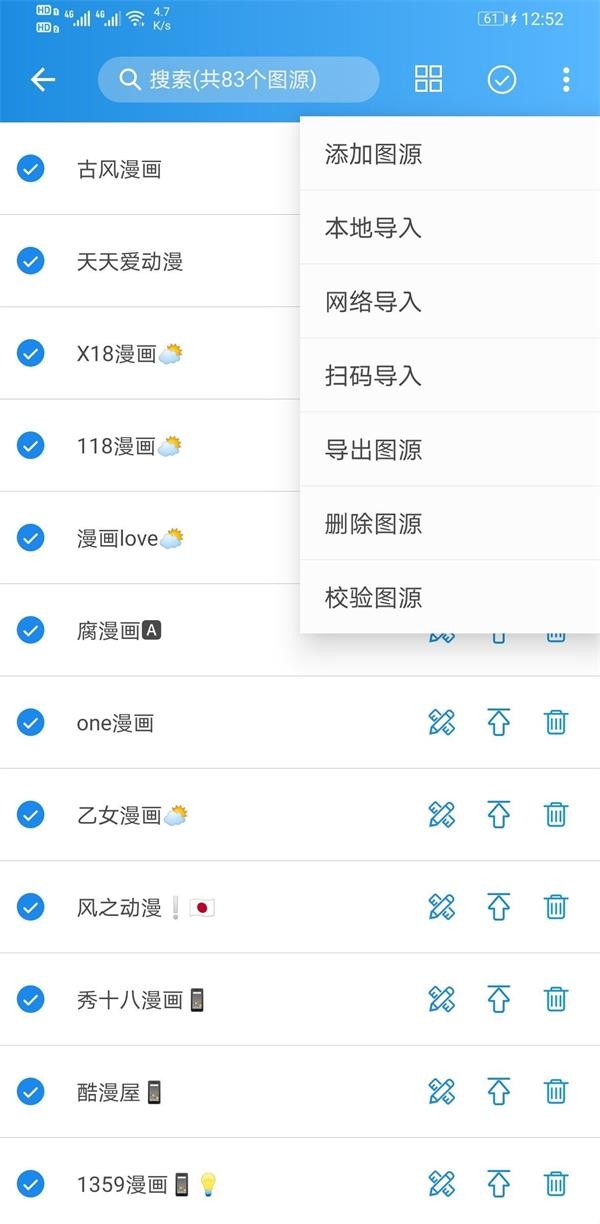Choose 网络导入 option
This screenshot has width=600, height=1224.
click(373, 302)
